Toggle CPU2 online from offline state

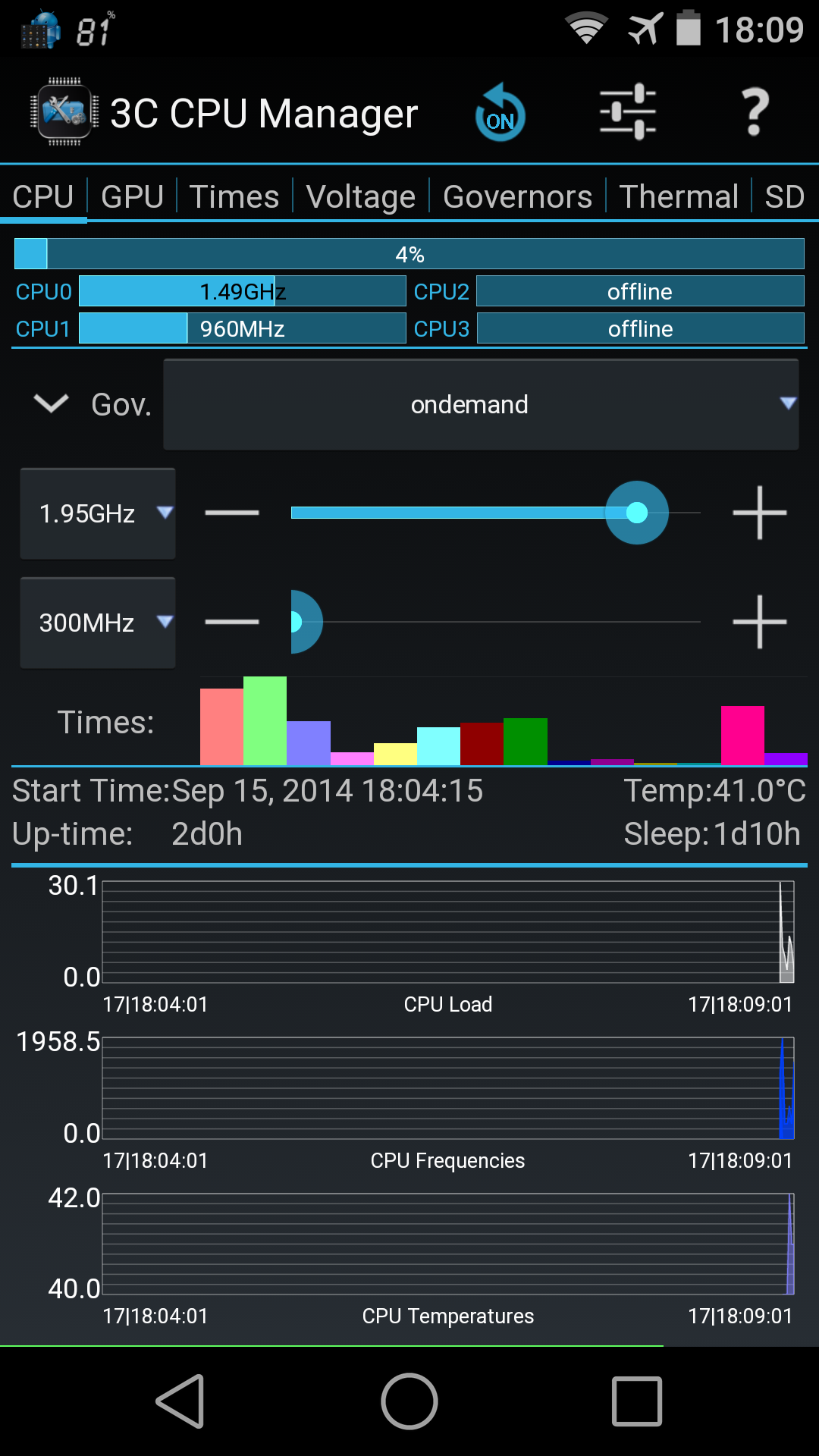[x=640, y=291]
